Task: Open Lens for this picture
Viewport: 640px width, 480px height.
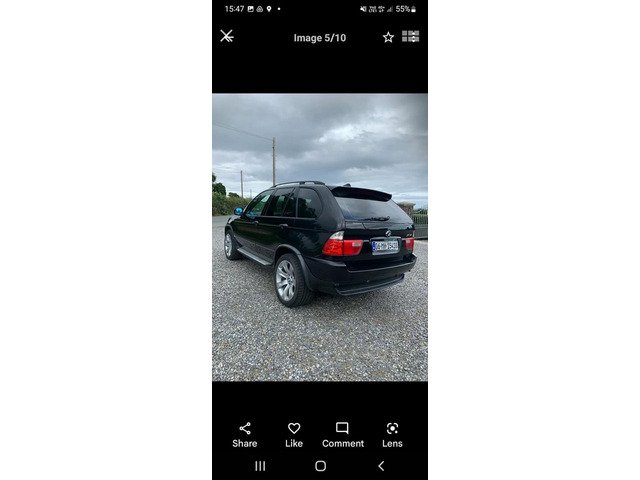Action: pos(392,434)
